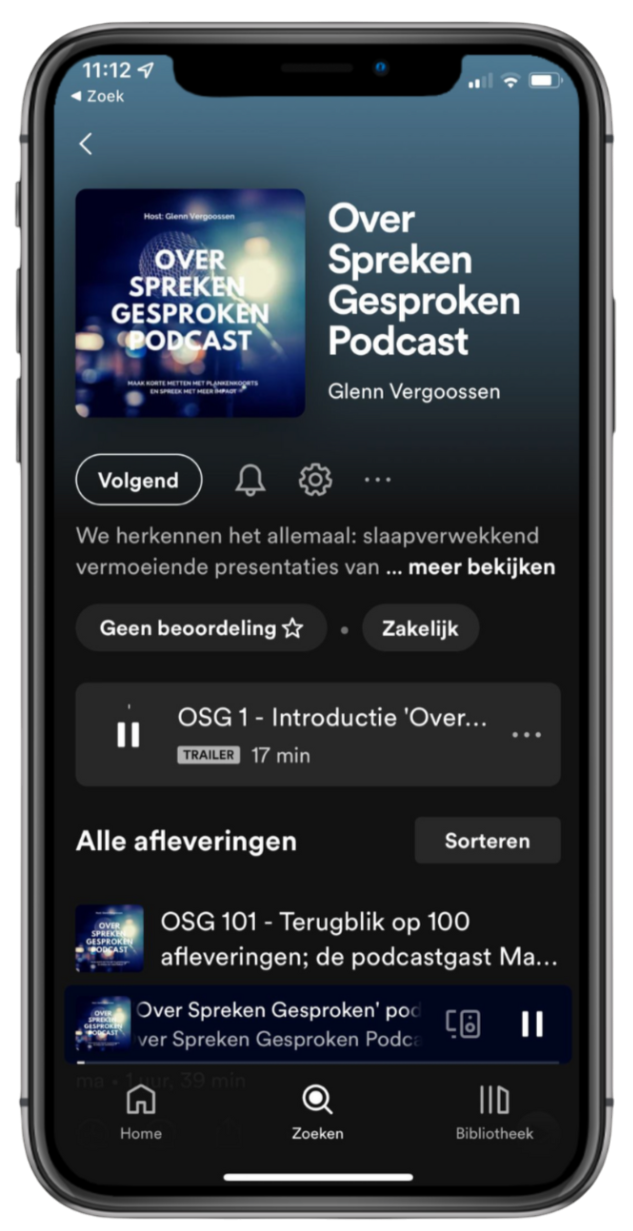Return to the previous app via 'Zoek'
633x1231 pixels.
[x=97, y=97]
